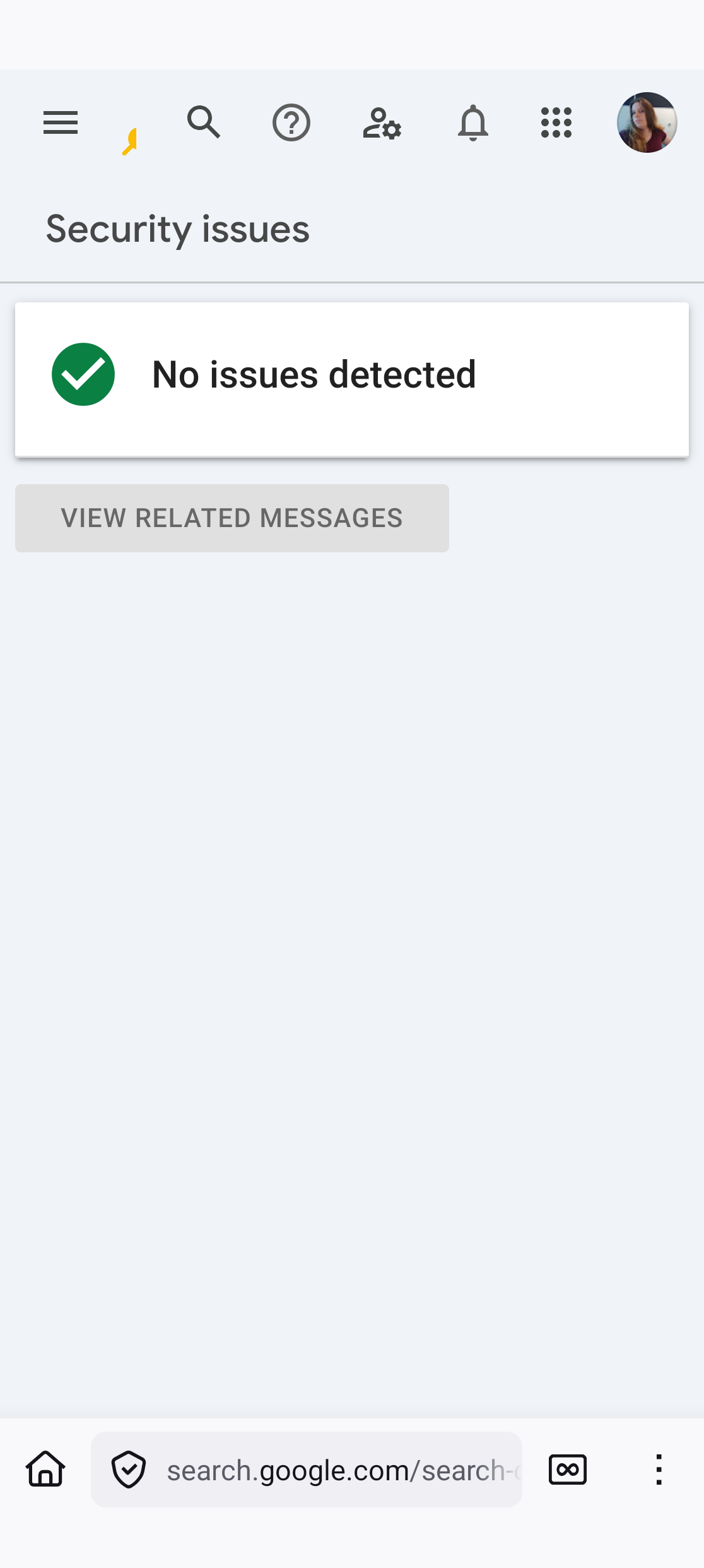The height and width of the screenshot is (1568, 704).
Task: Go to the browser home page
Action: click(x=45, y=1470)
